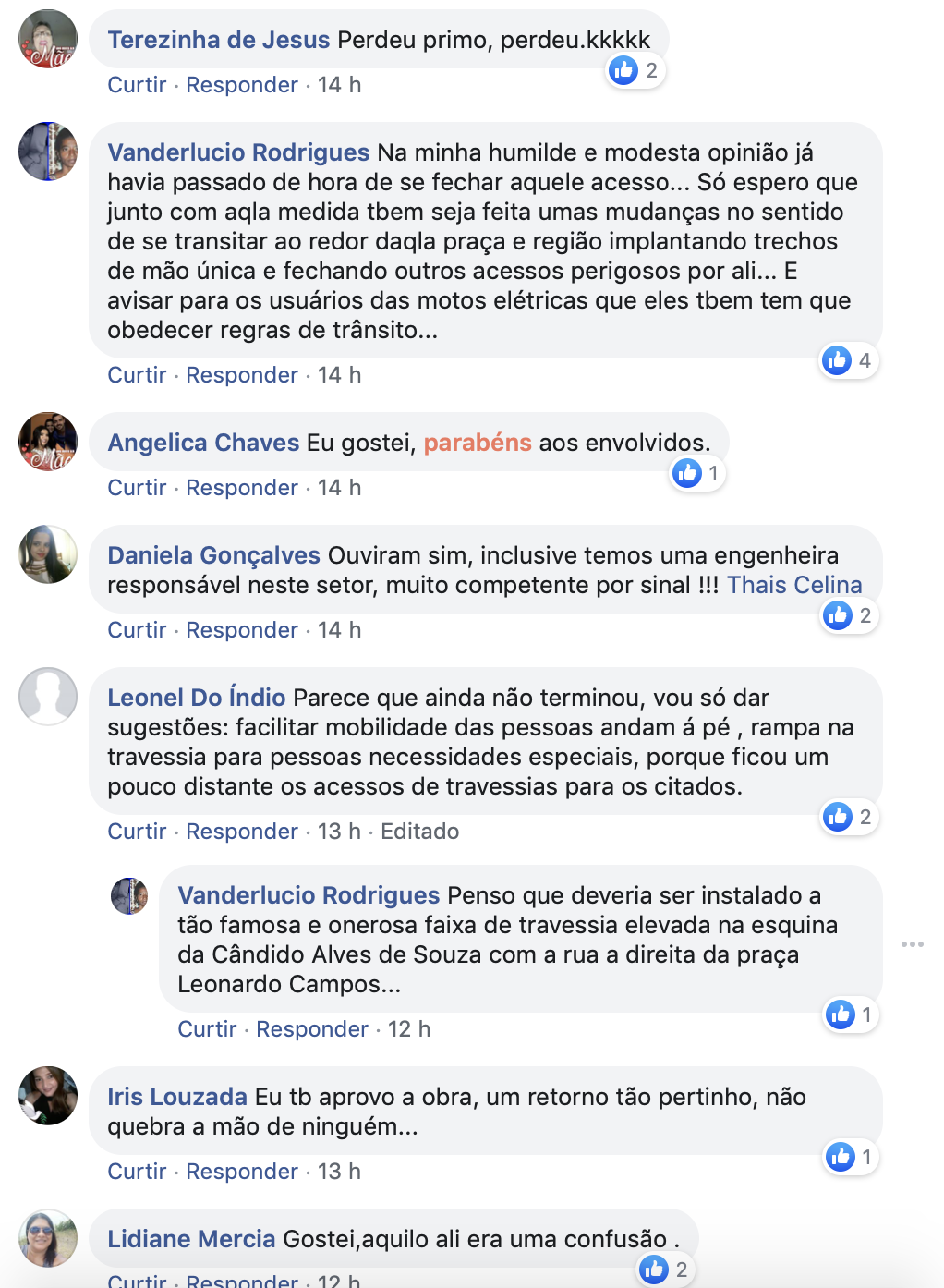Like Vanderlucio's reply about faixa elevada
Screen dimensions: 944x1288
[x=207, y=1029]
